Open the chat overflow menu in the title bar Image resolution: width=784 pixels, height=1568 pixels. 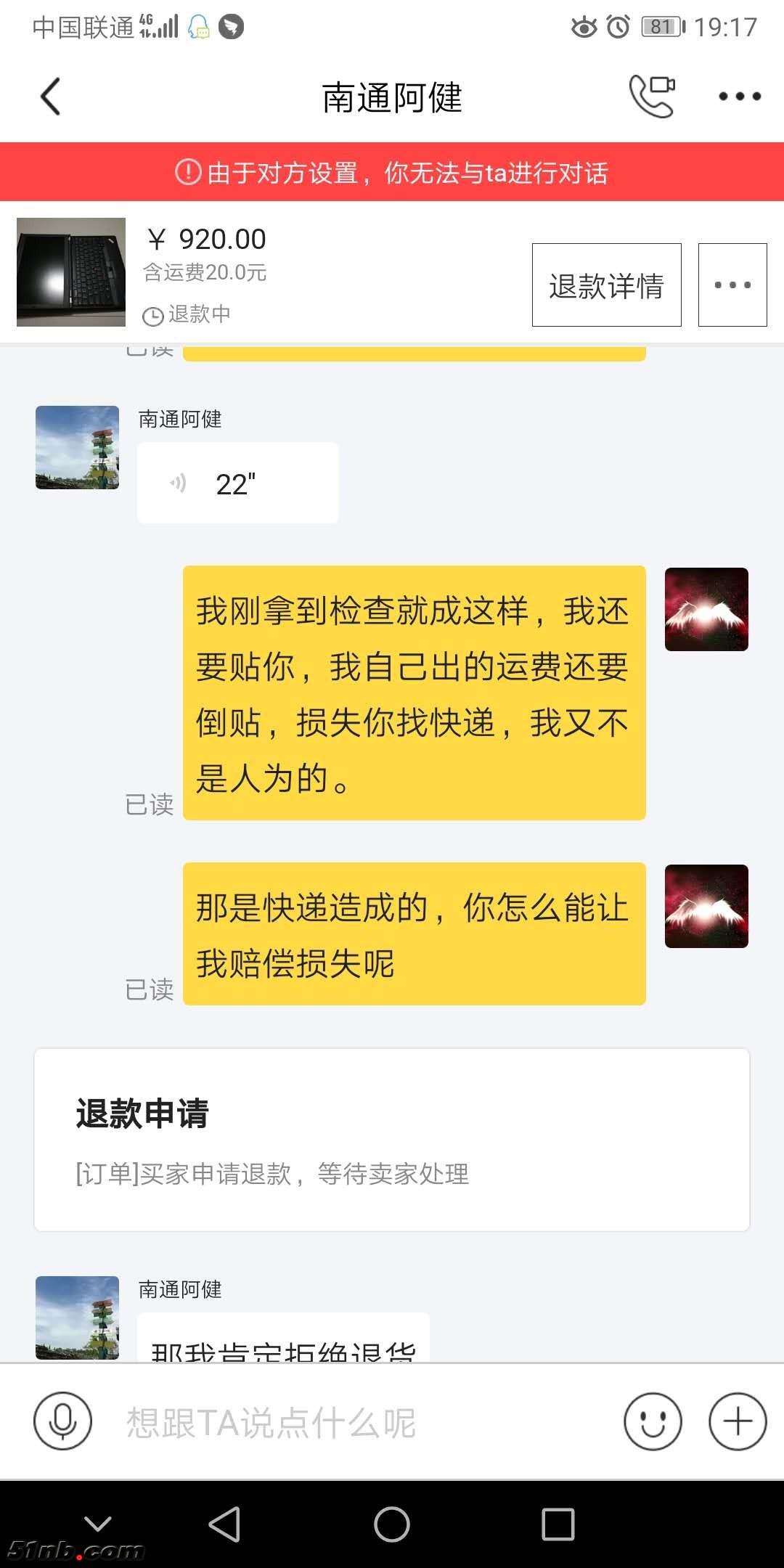point(739,97)
